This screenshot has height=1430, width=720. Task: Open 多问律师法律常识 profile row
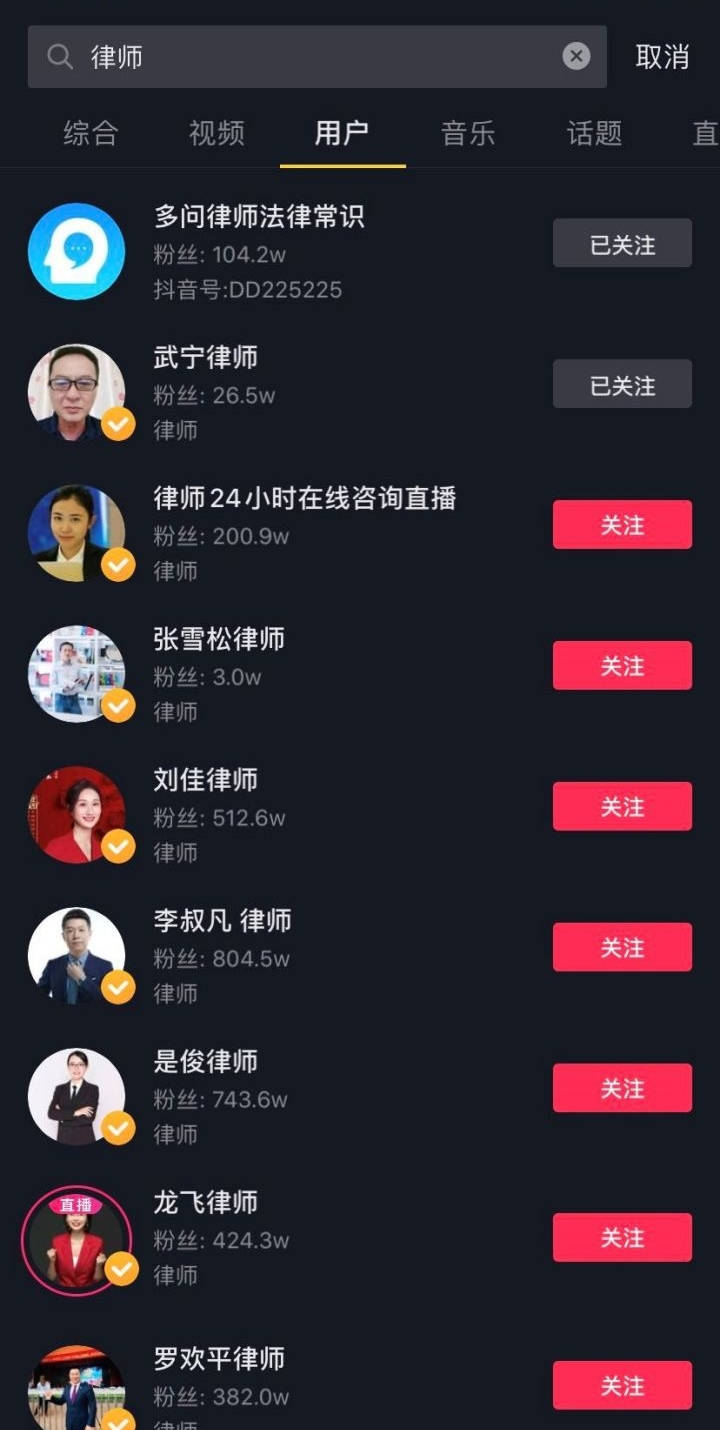[360, 252]
